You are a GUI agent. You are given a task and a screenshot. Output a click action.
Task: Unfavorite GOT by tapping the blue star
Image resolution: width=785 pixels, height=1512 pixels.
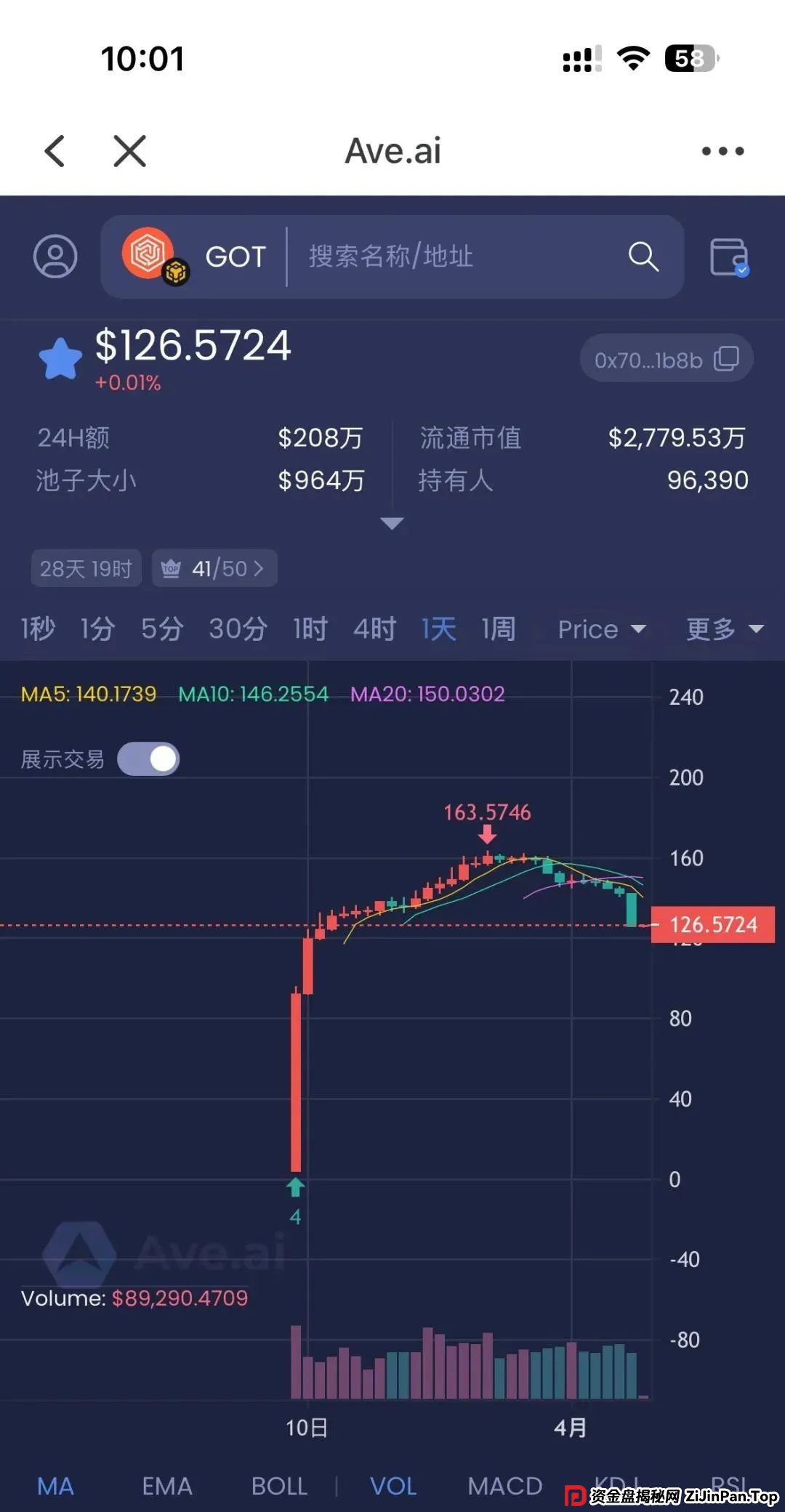coord(62,356)
